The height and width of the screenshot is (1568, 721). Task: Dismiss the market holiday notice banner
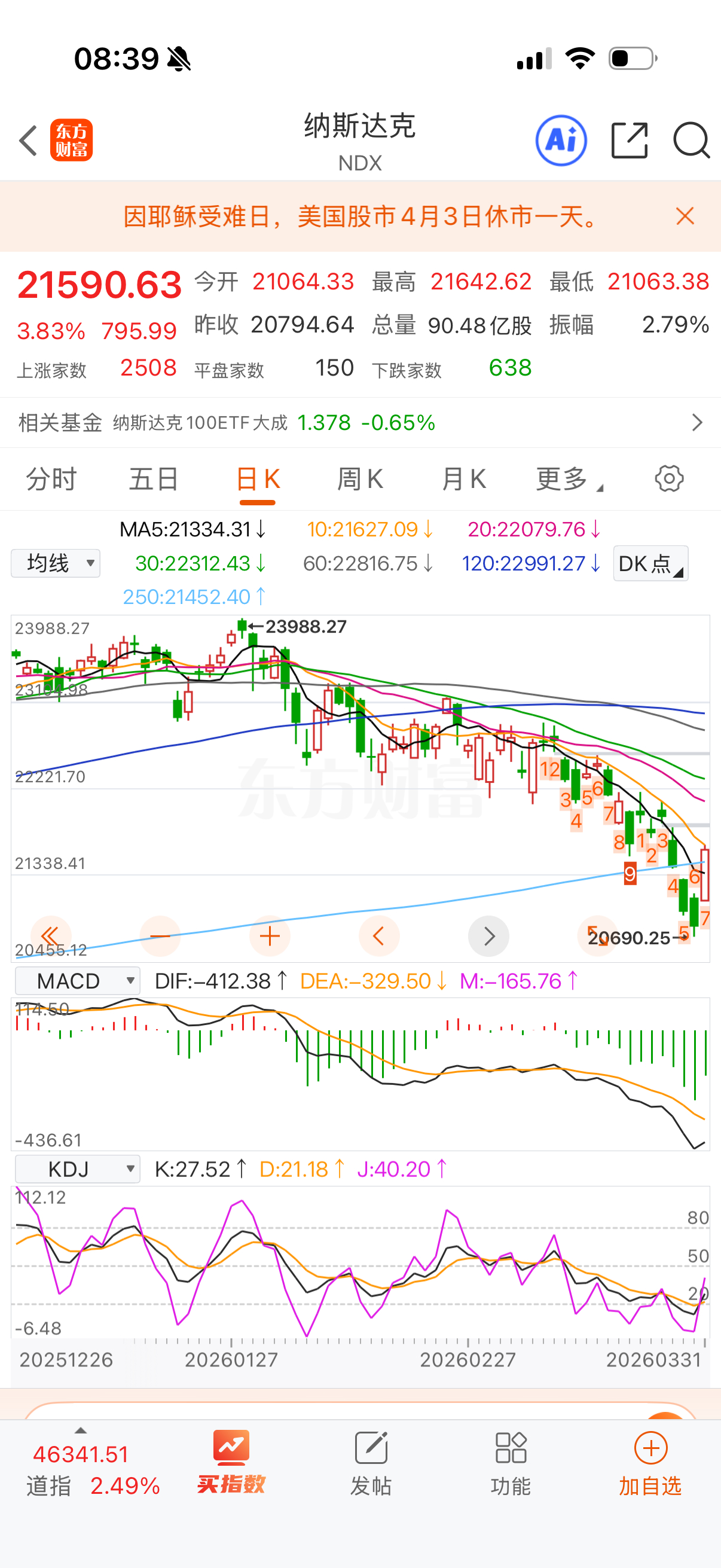tap(684, 216)
